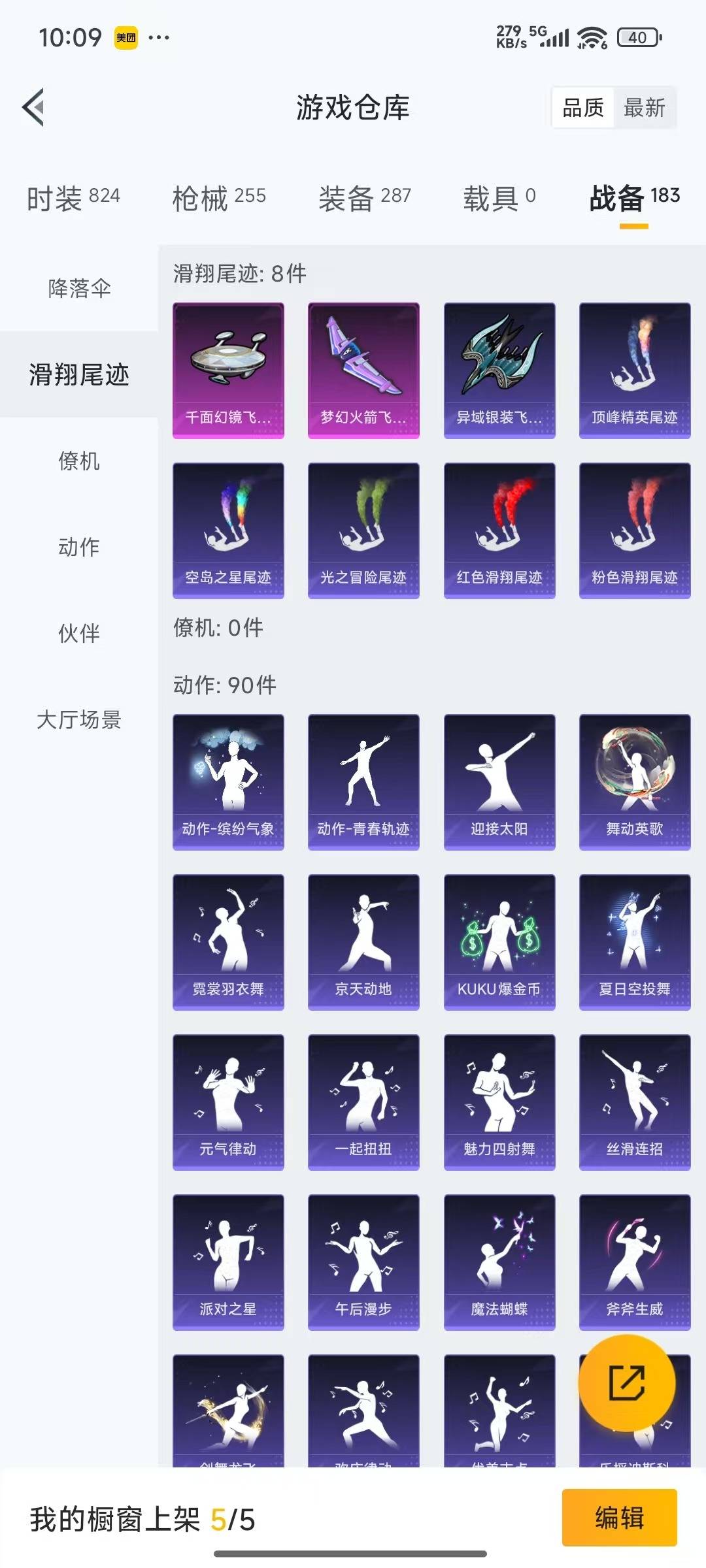The image size is (706, 1568).
Task: Open the 顶峰精英尾迹 item
Action: (x=634, y=370)
